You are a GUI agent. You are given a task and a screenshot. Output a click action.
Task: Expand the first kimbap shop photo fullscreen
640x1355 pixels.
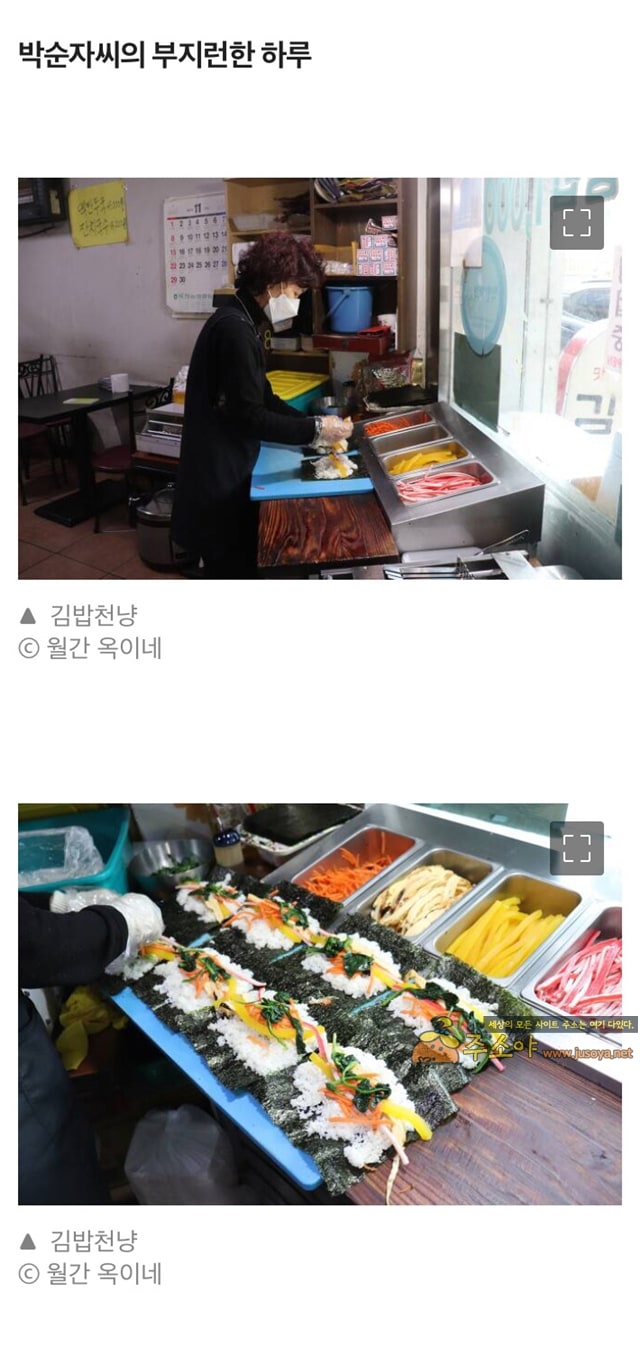pyautogui.click(x=577, y=222)
